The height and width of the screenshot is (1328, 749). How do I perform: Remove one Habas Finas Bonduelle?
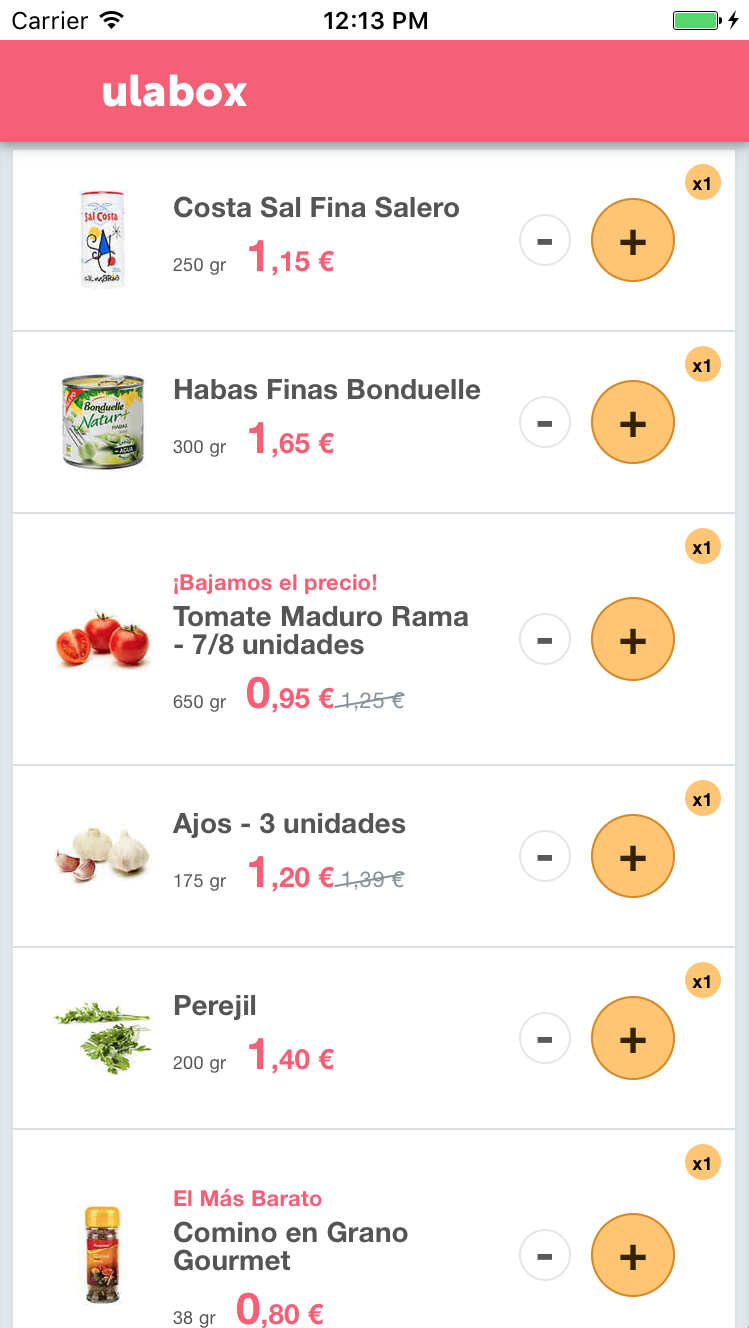pyautogui.click(x=545, y=423)
